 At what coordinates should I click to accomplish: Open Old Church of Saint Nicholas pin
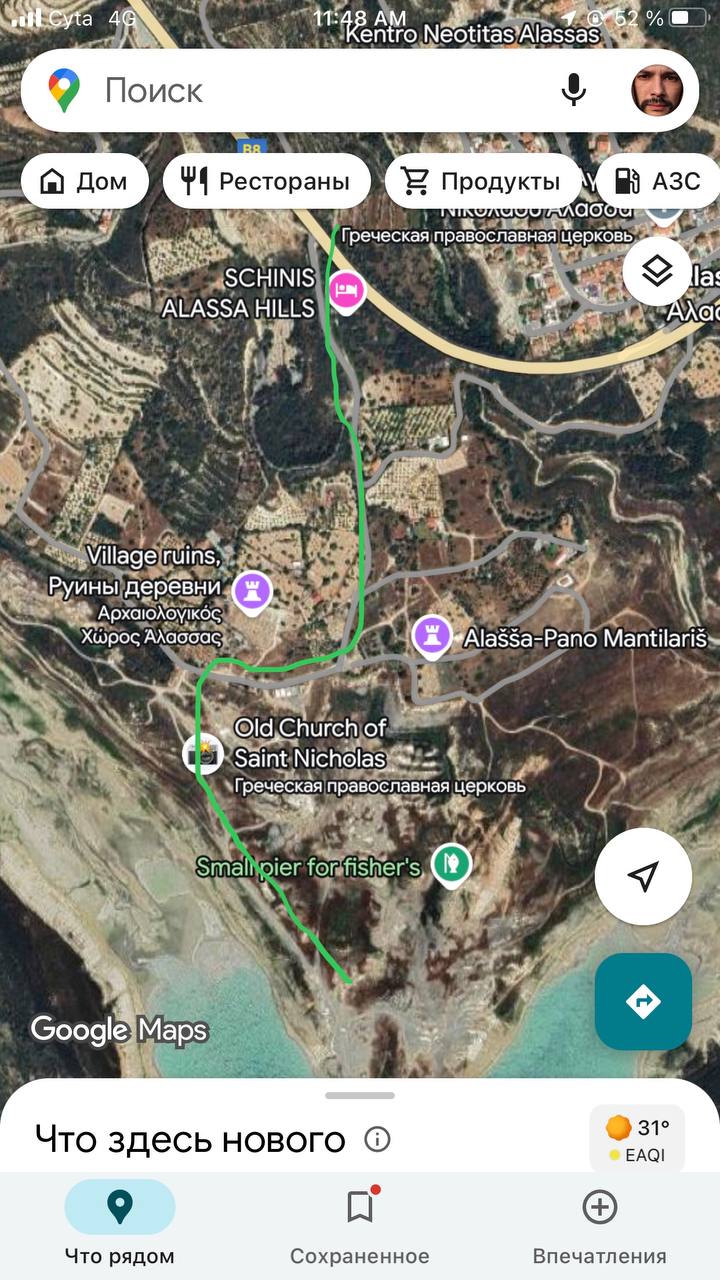[x=204, y=752]
